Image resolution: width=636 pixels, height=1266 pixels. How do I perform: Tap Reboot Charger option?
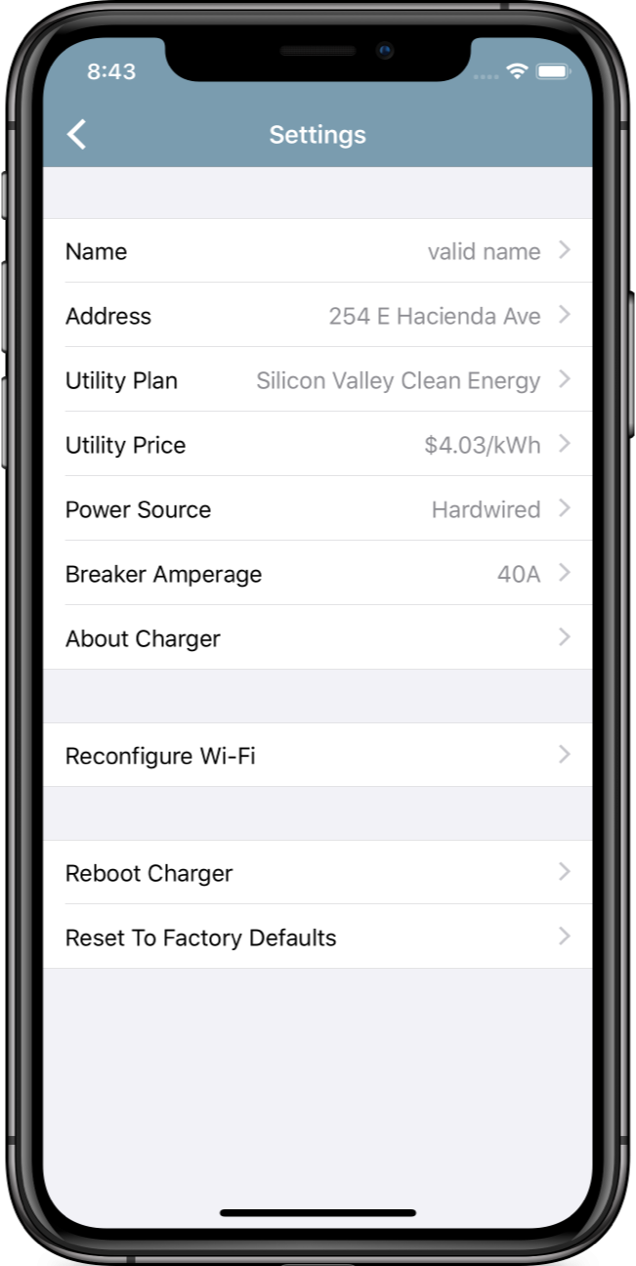(317, 873)
